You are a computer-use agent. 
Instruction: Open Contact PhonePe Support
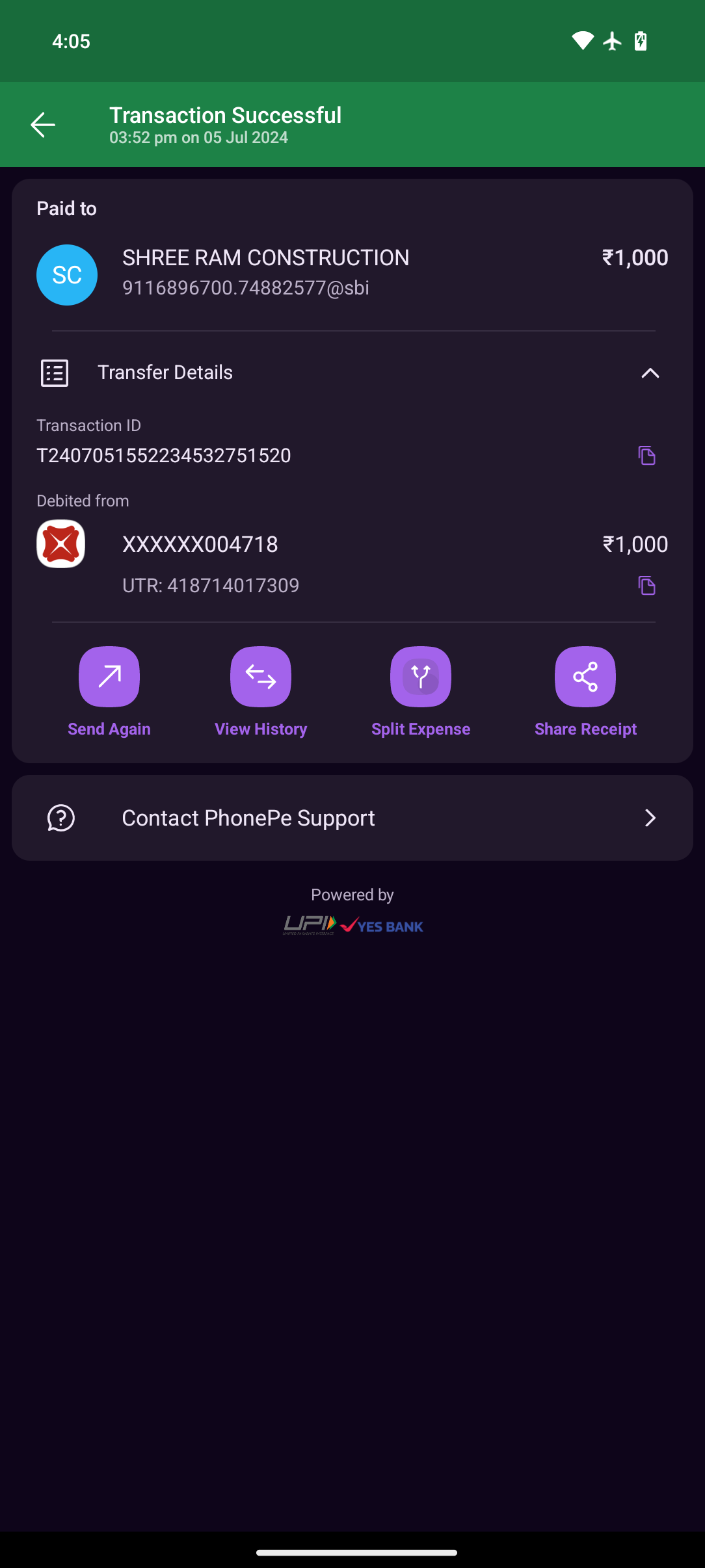click(x=352, y=818)
